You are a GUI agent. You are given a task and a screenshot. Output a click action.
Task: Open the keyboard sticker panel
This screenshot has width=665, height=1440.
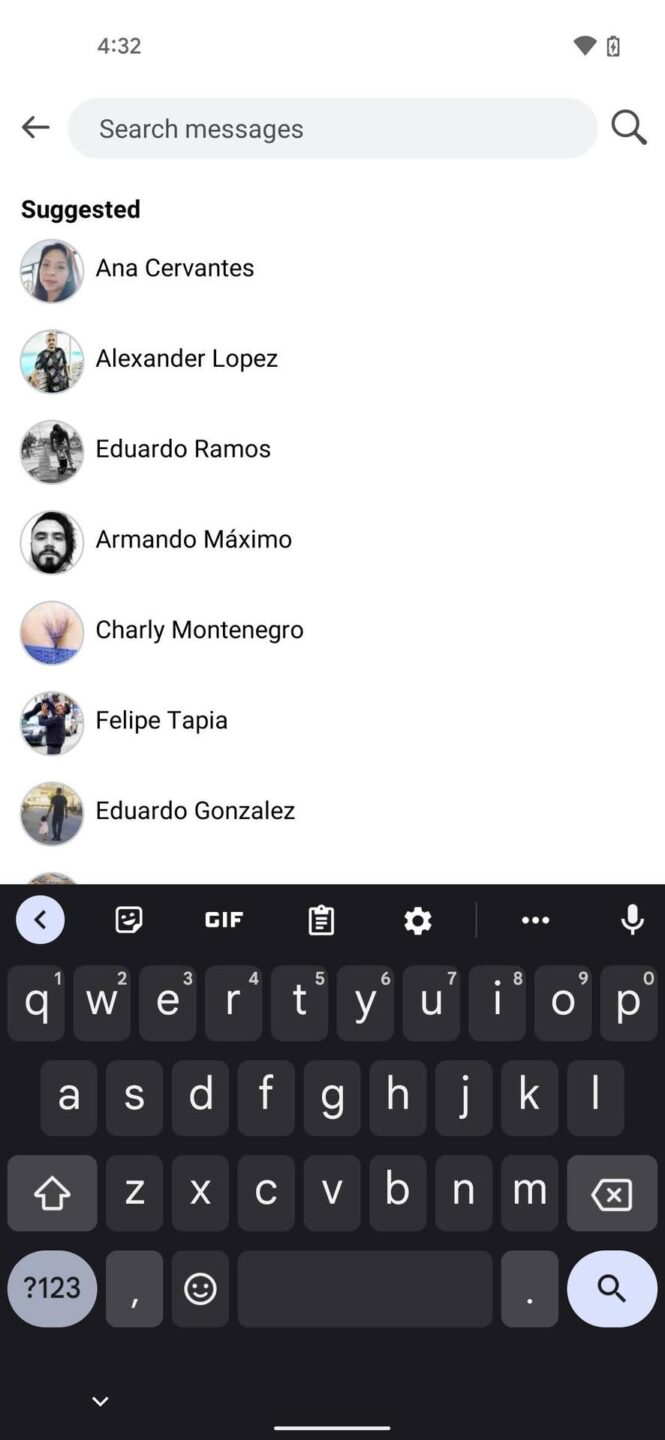[x=129, y=920]
